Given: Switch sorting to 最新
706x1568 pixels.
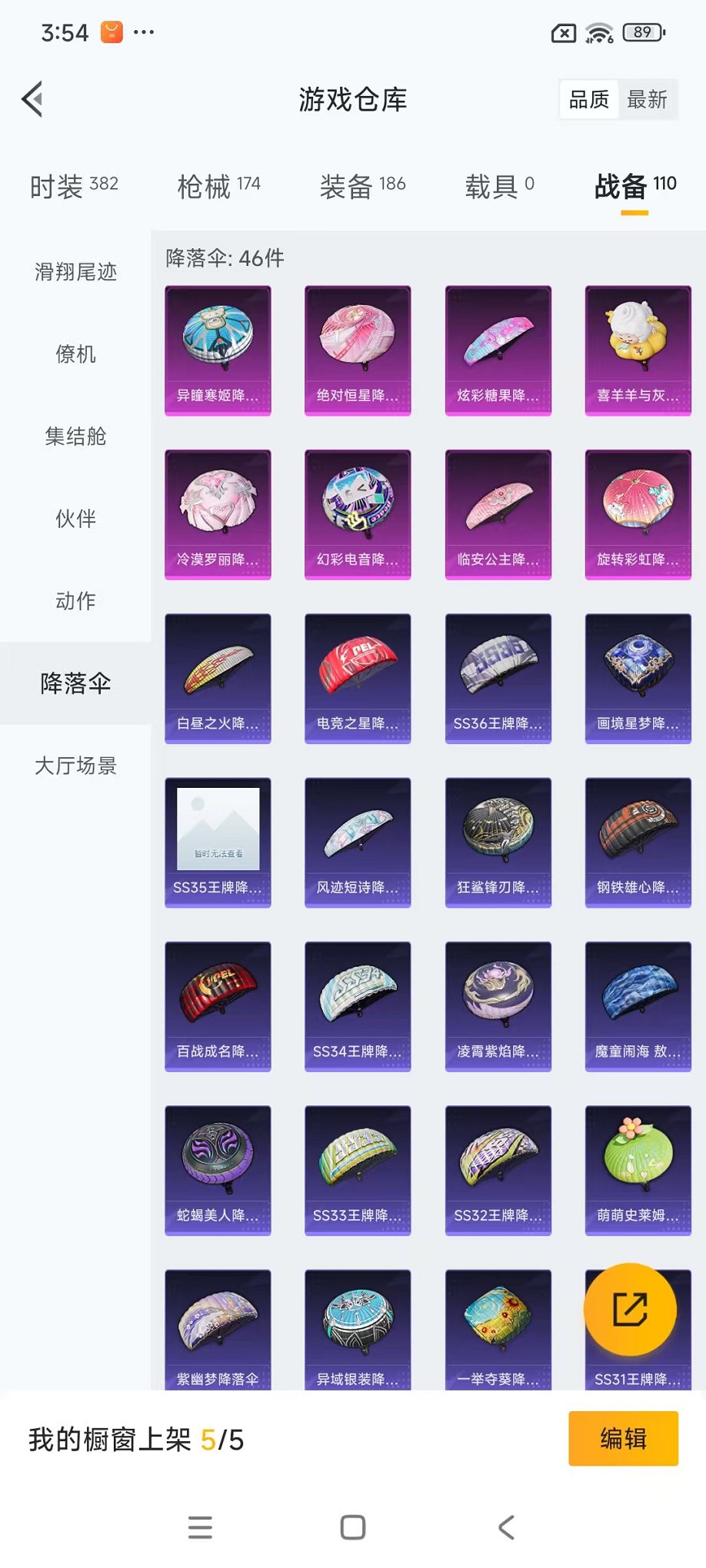Looking at the screenshot, I should (648, 98).
